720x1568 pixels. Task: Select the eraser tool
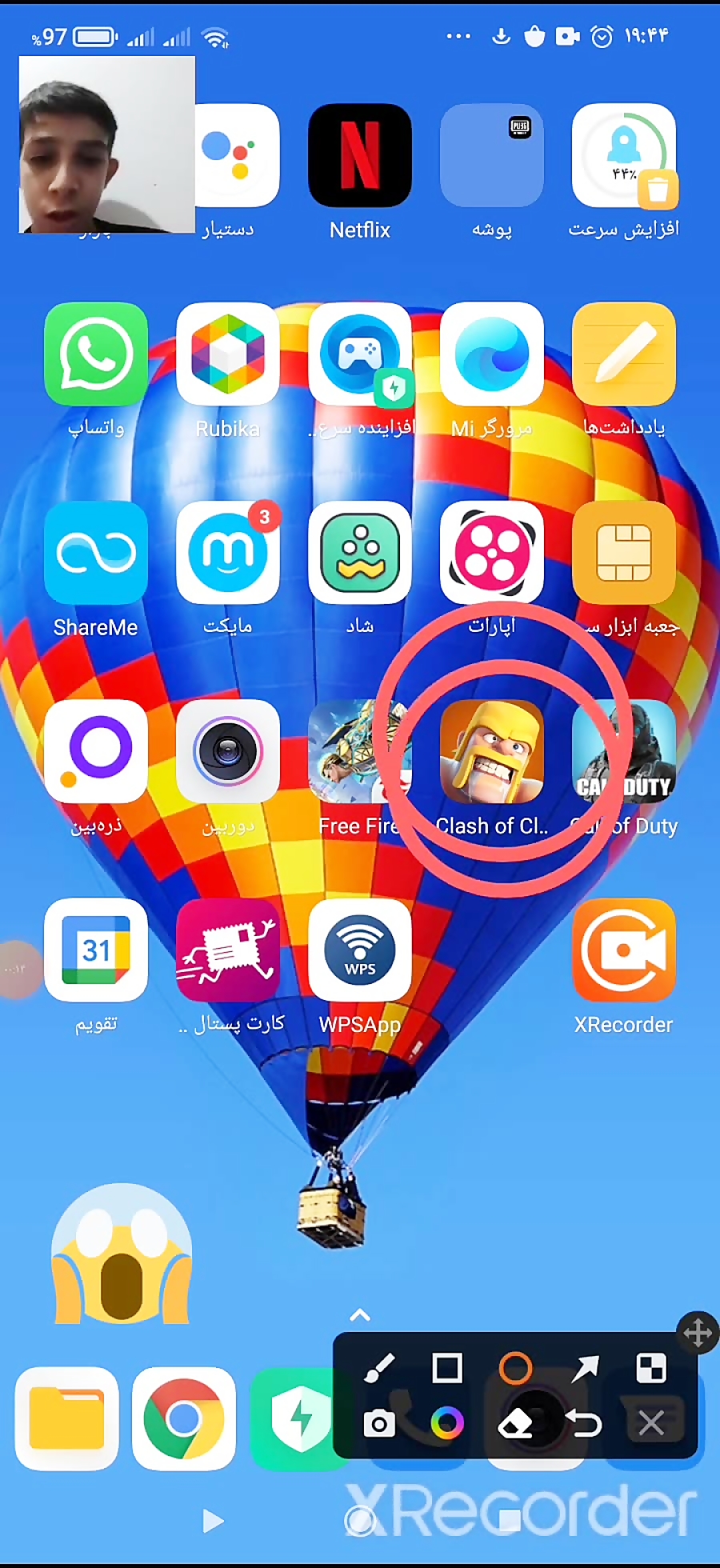[x=516, y=1423]
